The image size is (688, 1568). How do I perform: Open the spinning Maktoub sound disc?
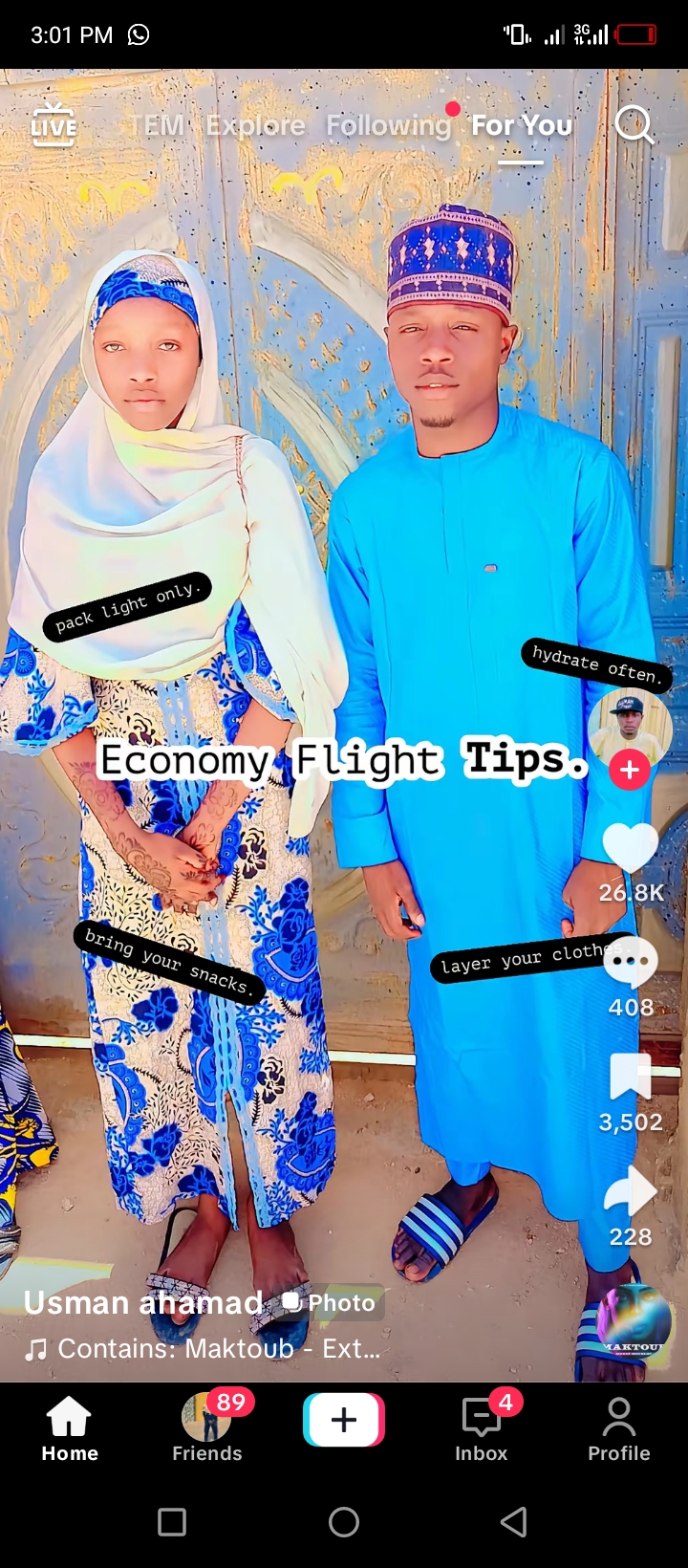[x=634, y=1321]
